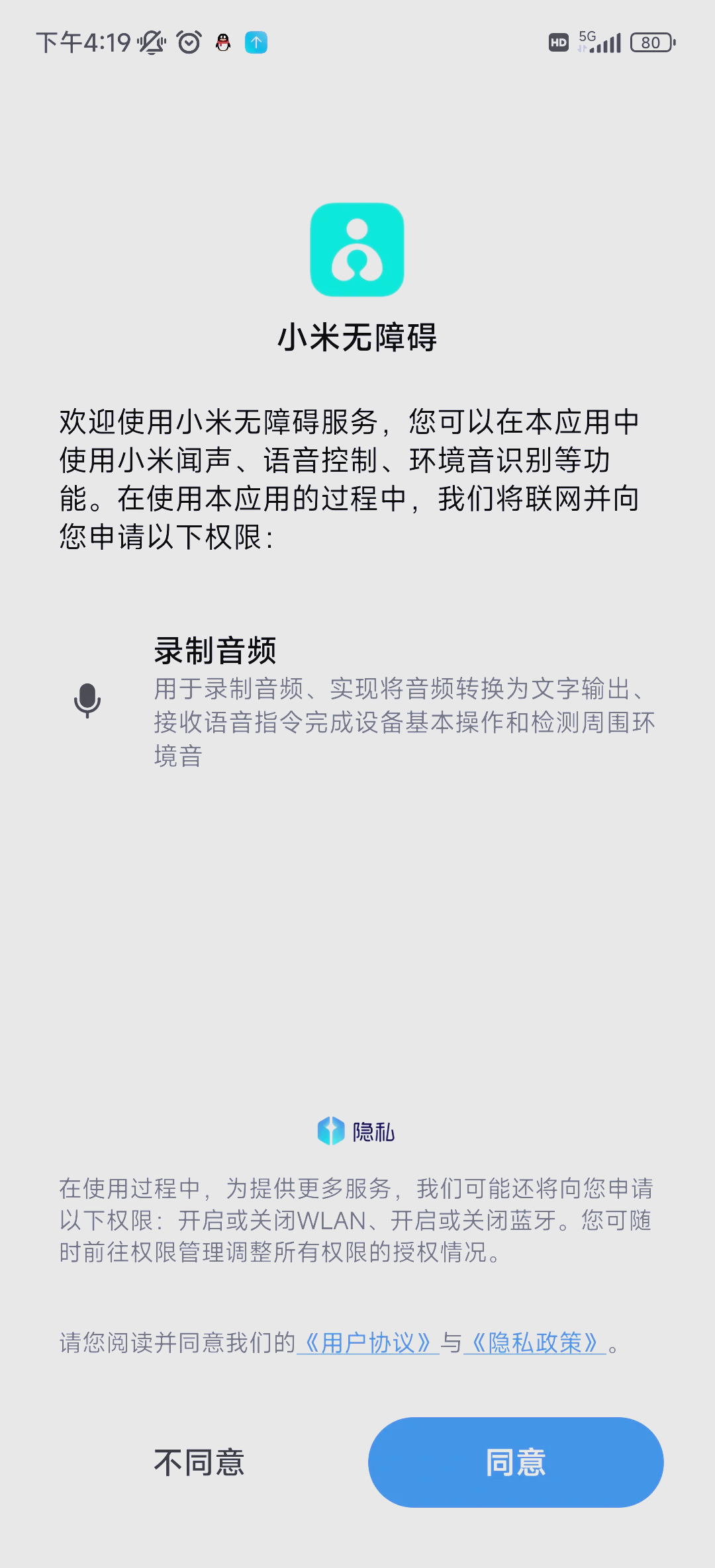Read the 《隐私政策》 link
This screenshot has width=715, height=1568.
click(x=534, y=1343)
